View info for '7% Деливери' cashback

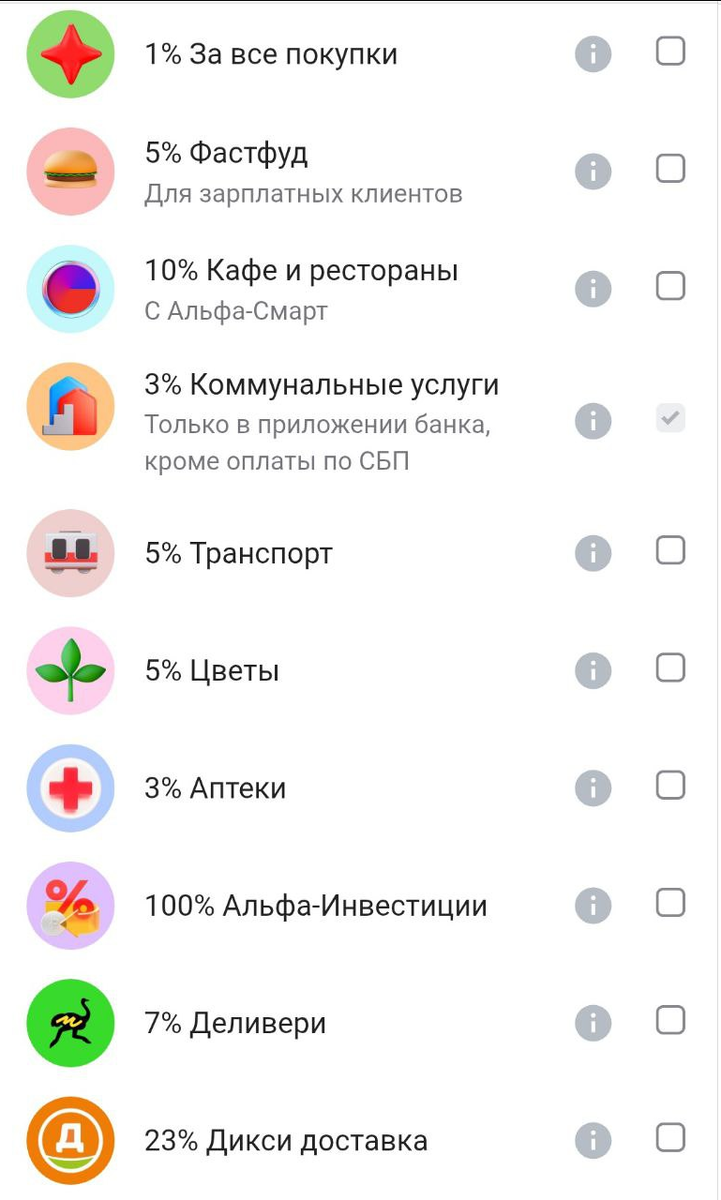point(592,1021)
